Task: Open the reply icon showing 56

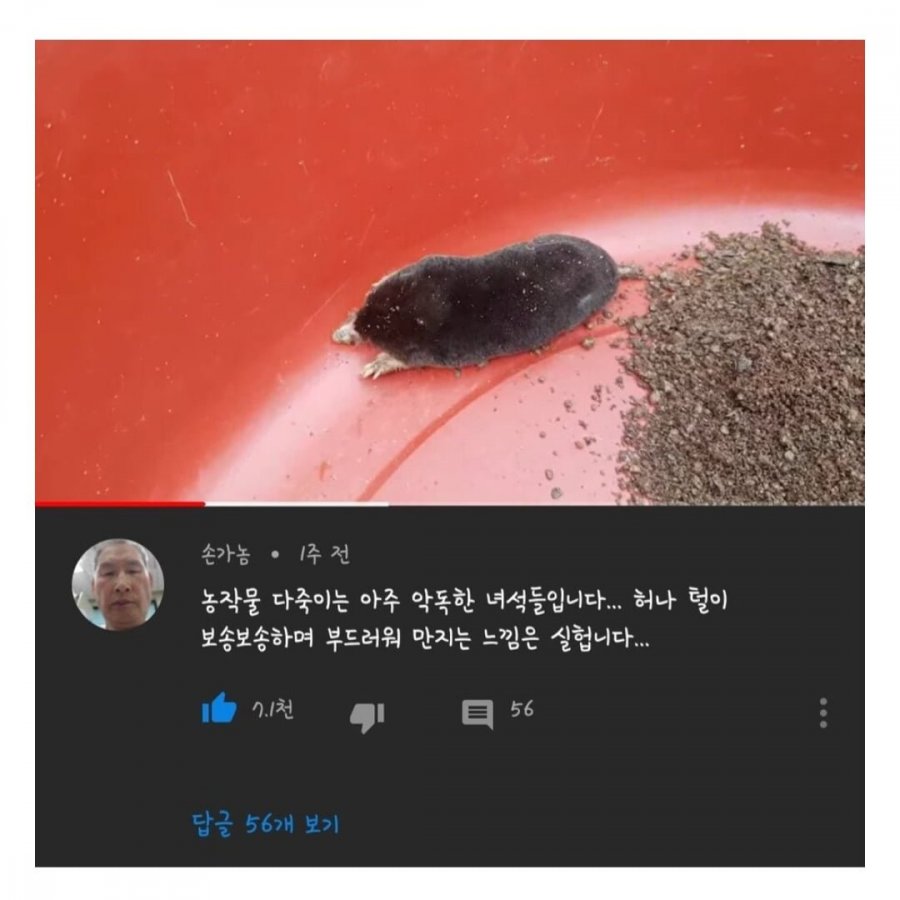Action: [x=477, y=713]
